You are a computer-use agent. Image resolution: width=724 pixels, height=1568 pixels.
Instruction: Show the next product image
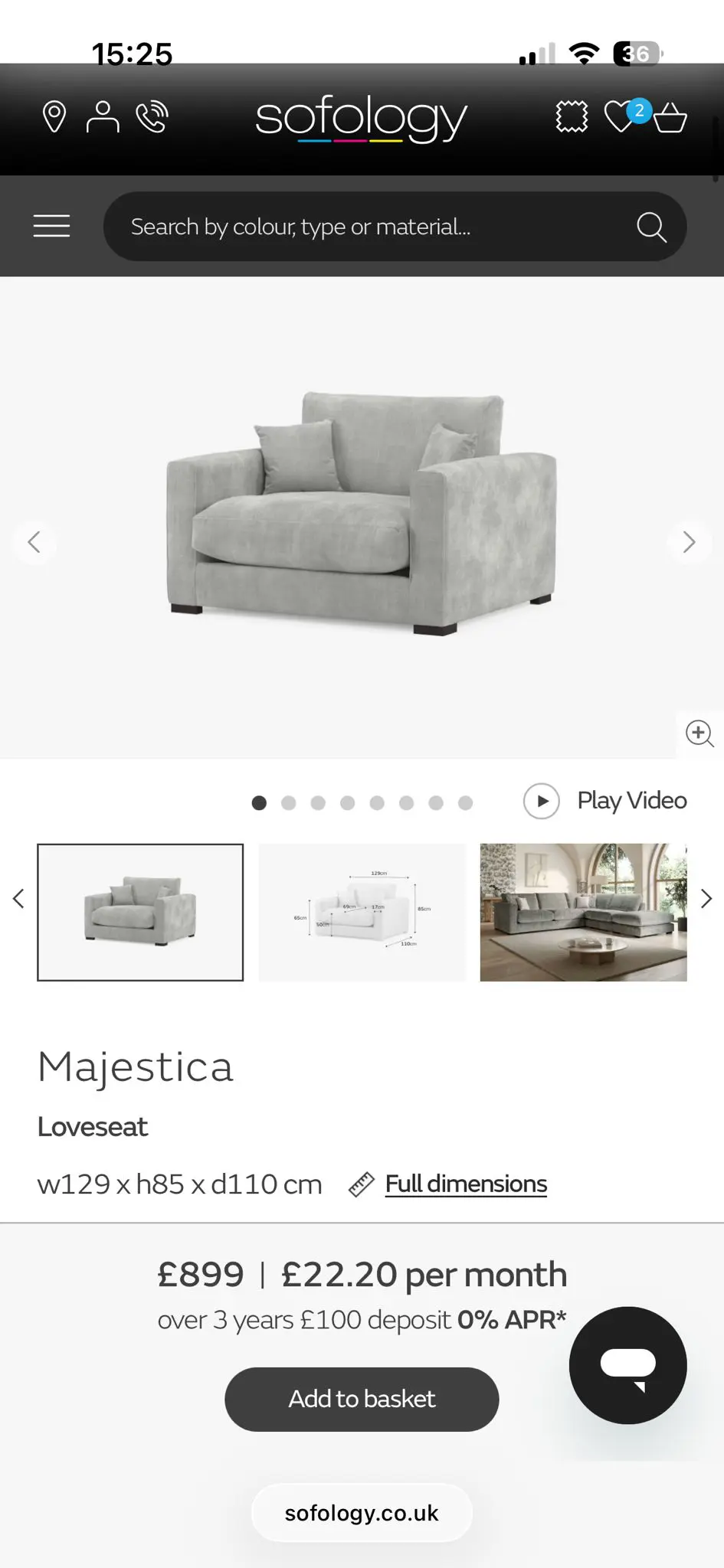[x=689, y=542]
